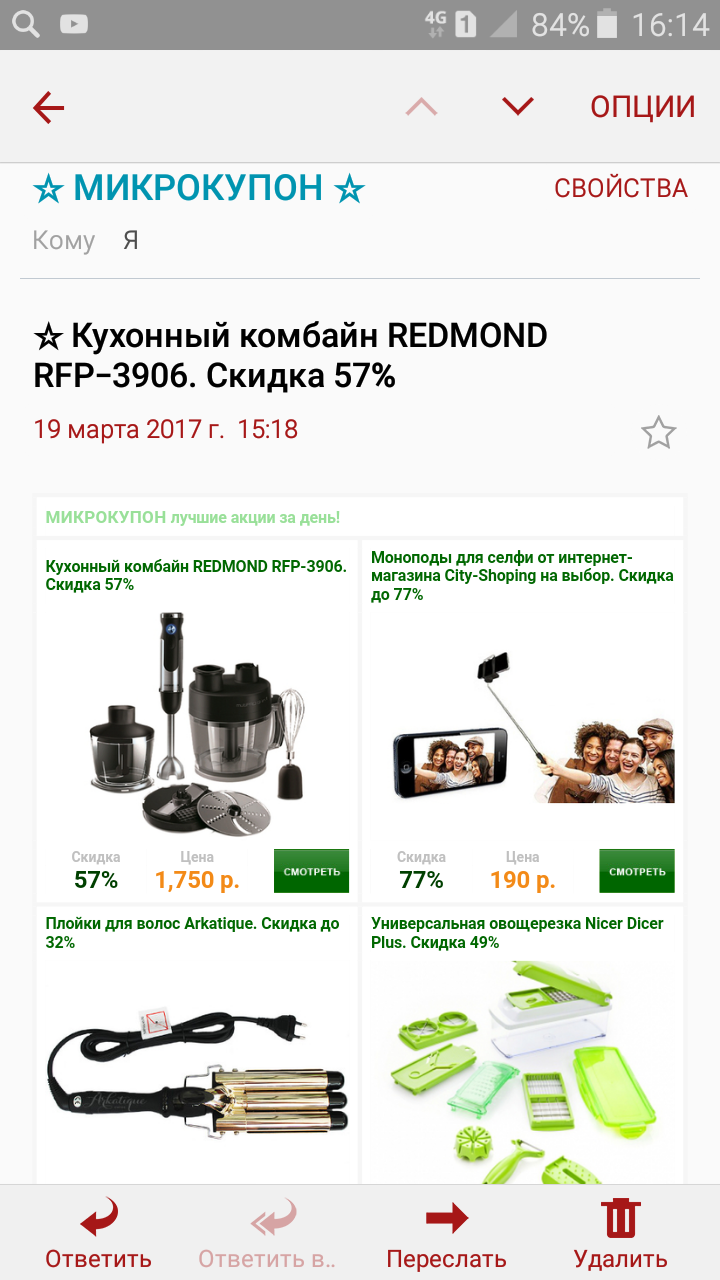Star this email as favorite
Screen dimensions: 720x1280
tap(658, 433)
